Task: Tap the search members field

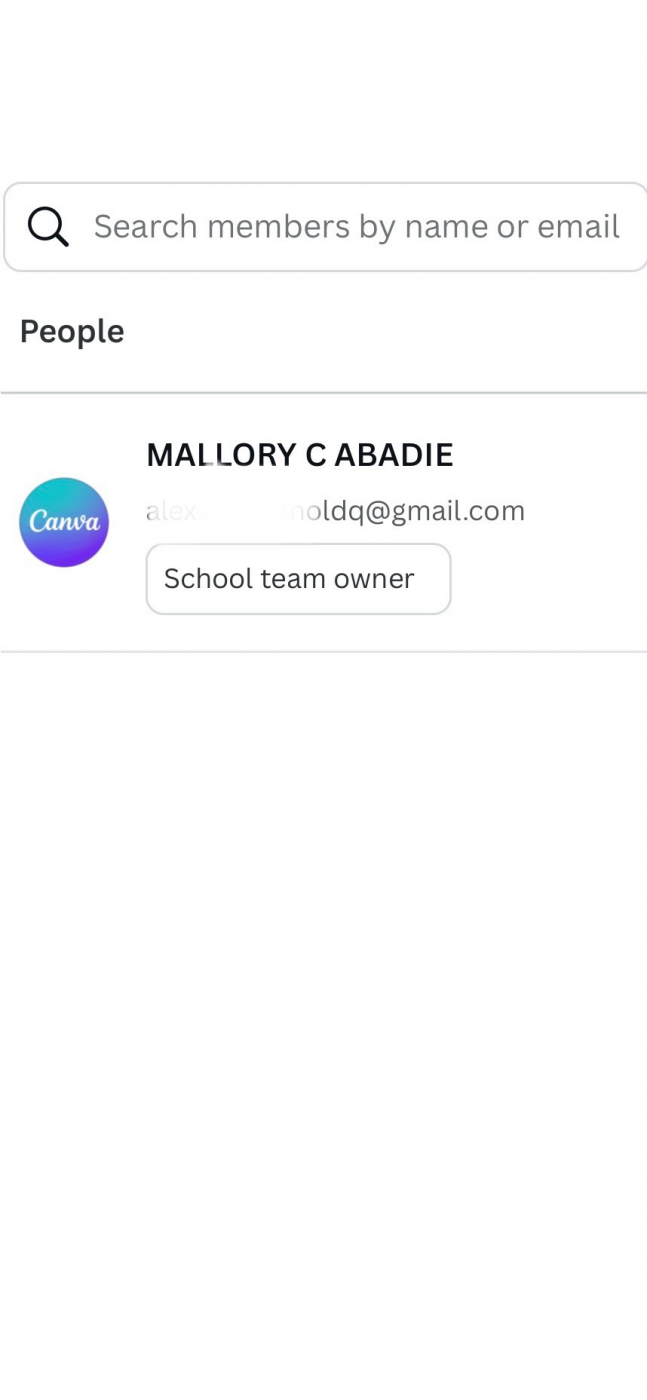Action: 326,227
